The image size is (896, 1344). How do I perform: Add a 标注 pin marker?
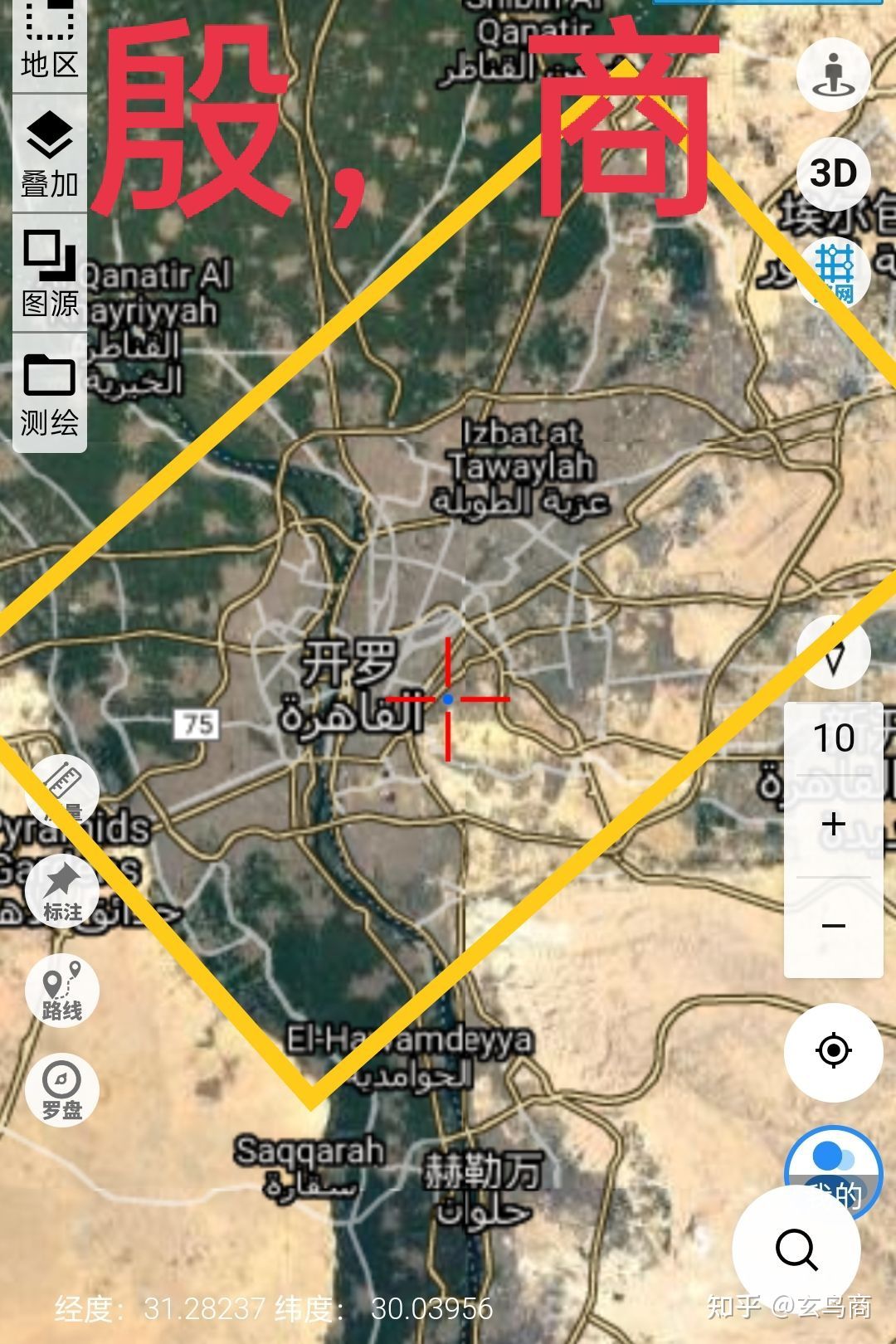point(61,891)
